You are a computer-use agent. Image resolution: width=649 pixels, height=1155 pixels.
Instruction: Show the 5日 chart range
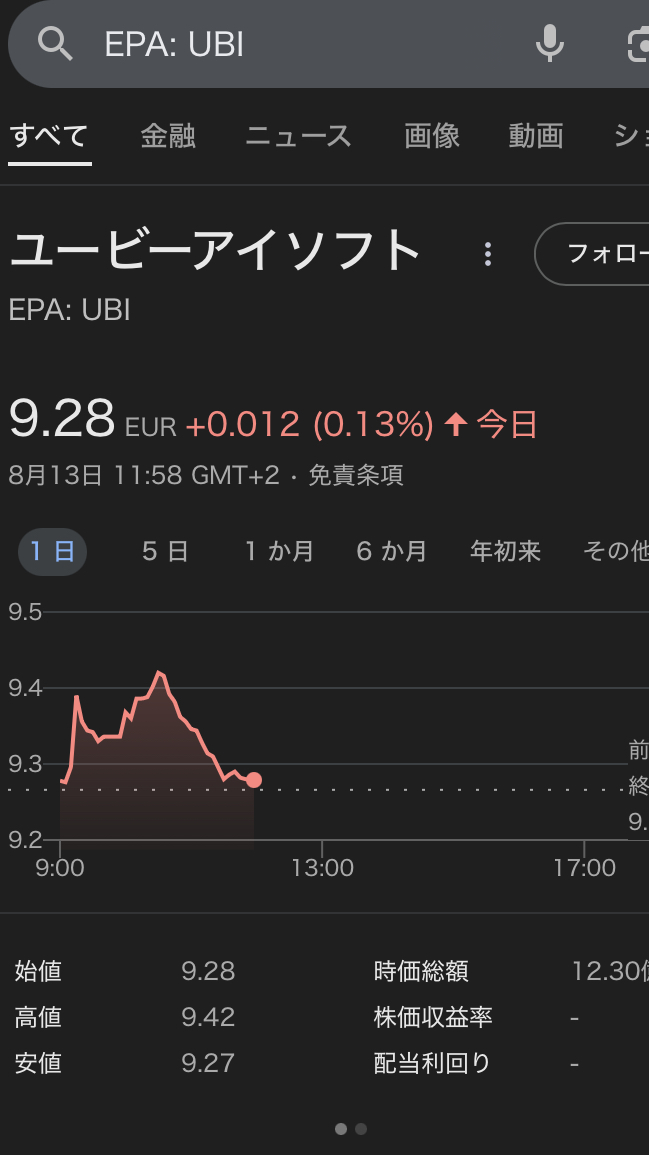click(165, 551)
